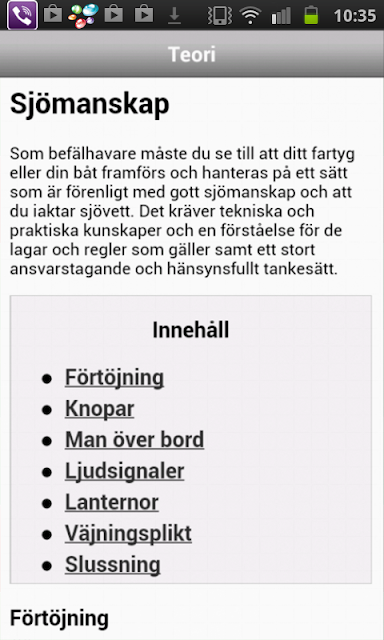The height and width of the screenshot is (640, 384).
Task: Go to the Ljudsignaler section
Action: tap(124, 471)
